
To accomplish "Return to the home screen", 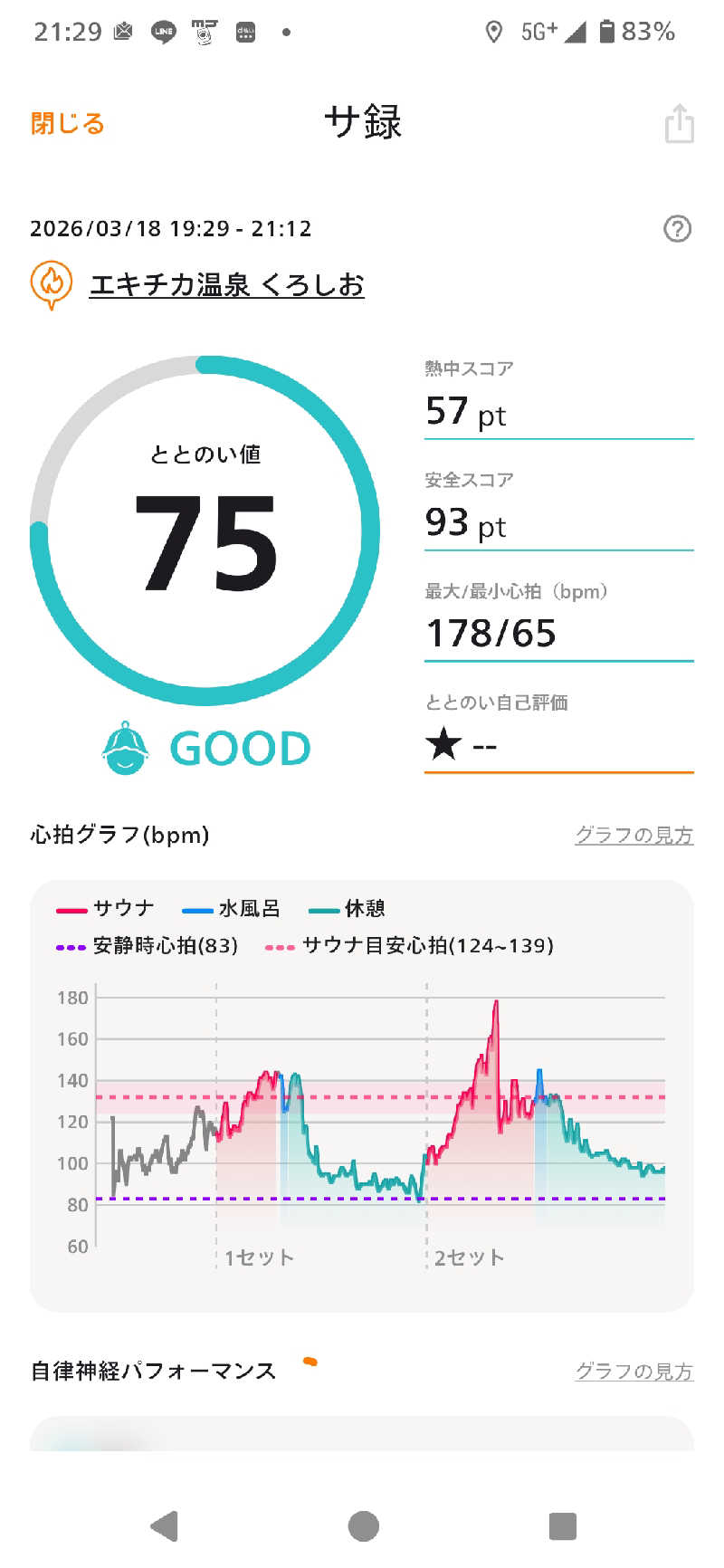I will pos(363,1525).
